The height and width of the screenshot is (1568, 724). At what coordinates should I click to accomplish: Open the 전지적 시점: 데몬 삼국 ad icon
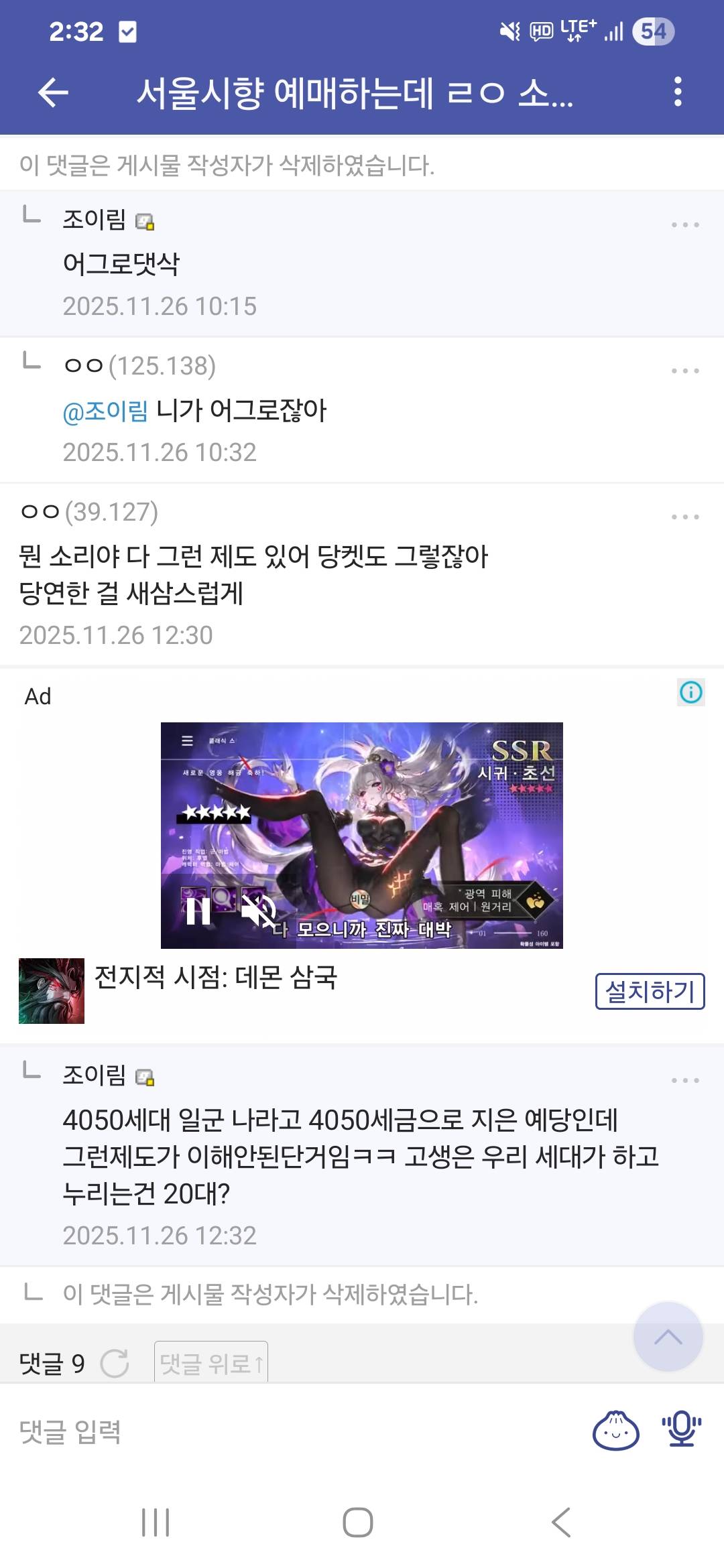point(52,991)
